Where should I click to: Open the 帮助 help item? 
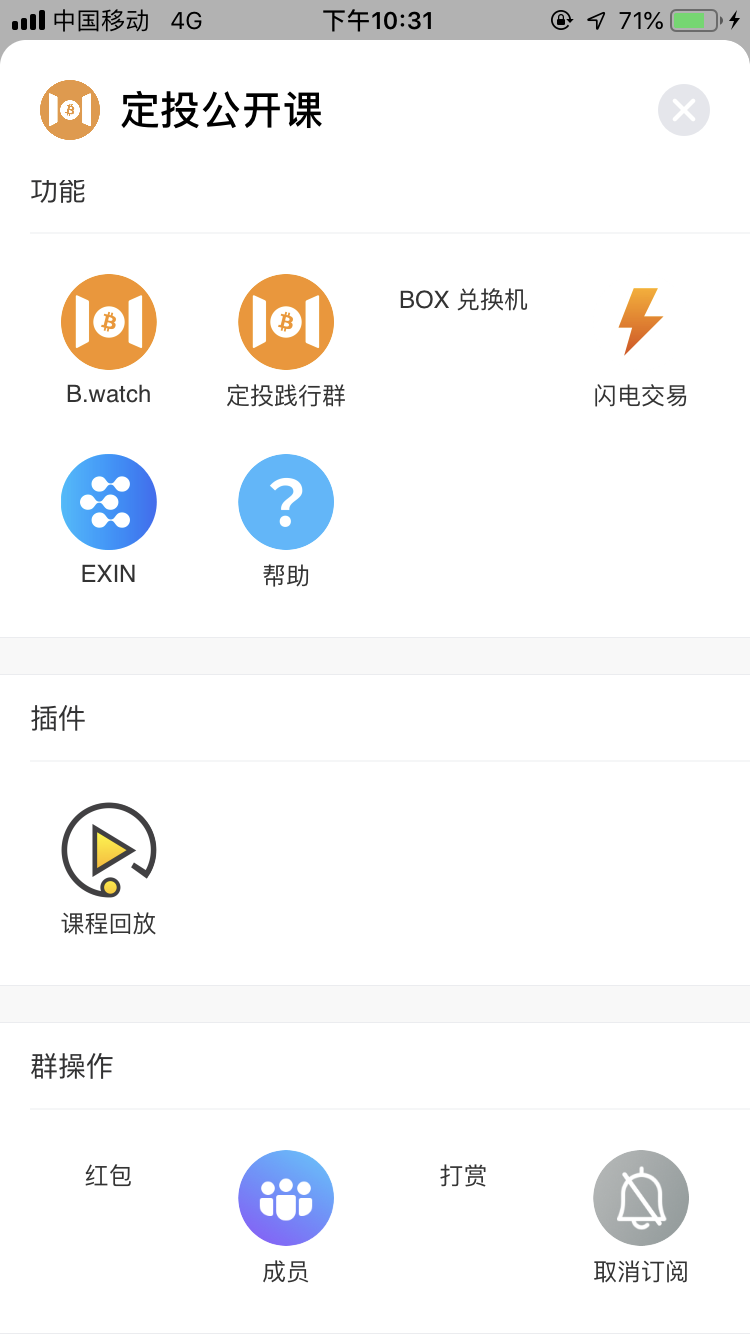(286, 502)
